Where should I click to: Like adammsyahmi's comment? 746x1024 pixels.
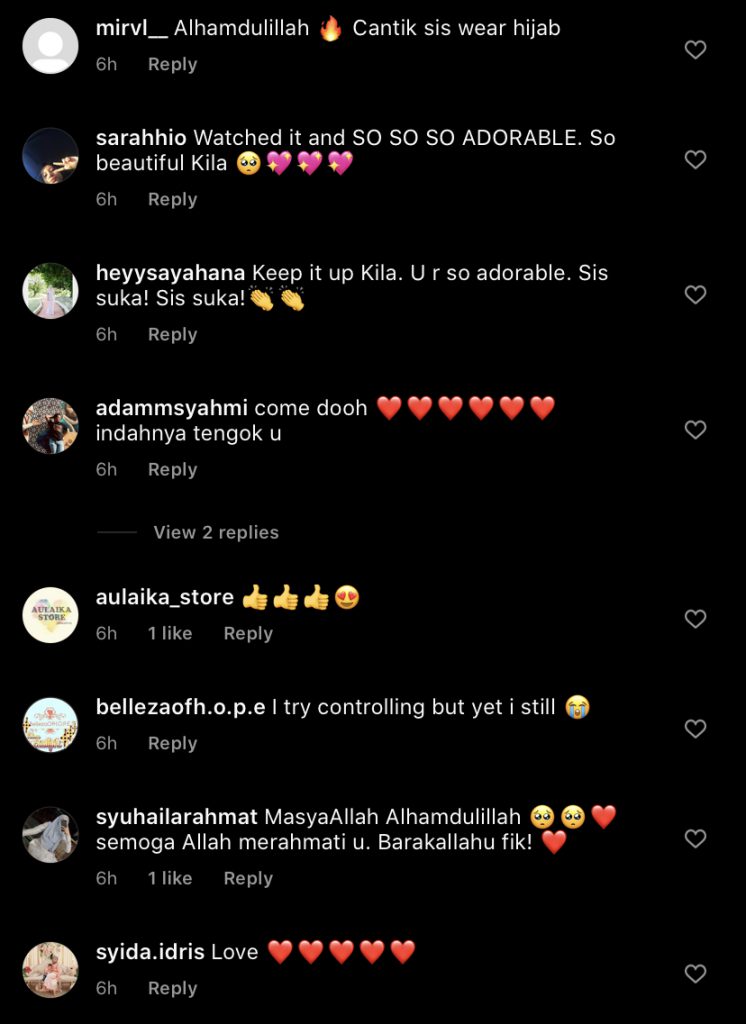click(695, 430)
